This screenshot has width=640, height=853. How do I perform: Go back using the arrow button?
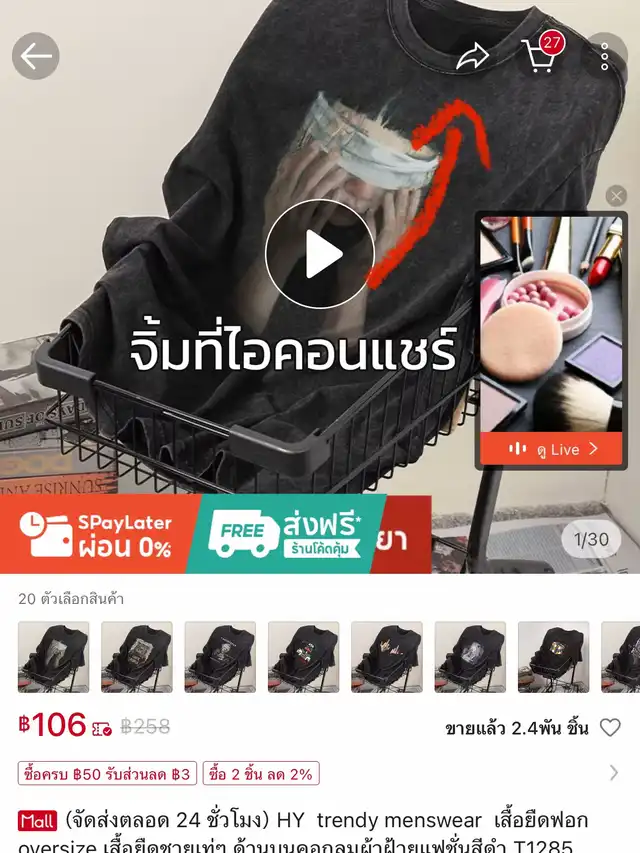click(x=35, y=56)
